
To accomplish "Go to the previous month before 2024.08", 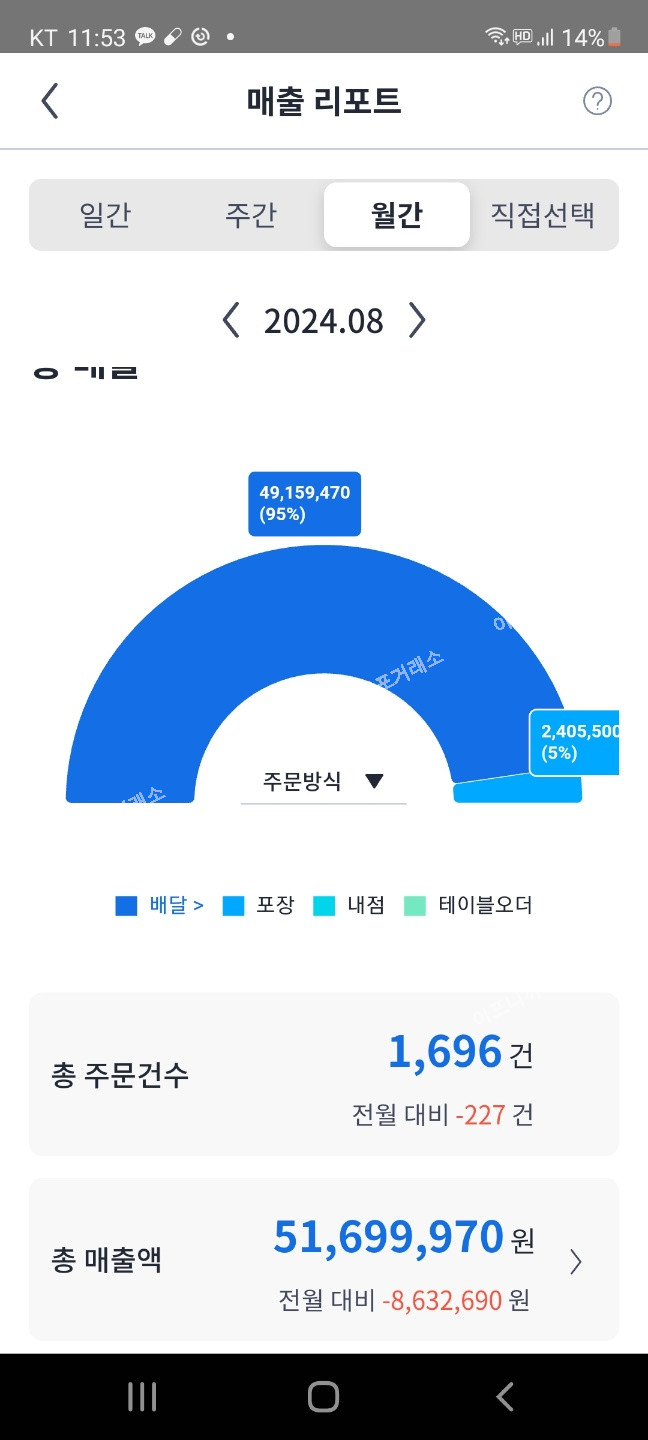I will tap(231, 321).
